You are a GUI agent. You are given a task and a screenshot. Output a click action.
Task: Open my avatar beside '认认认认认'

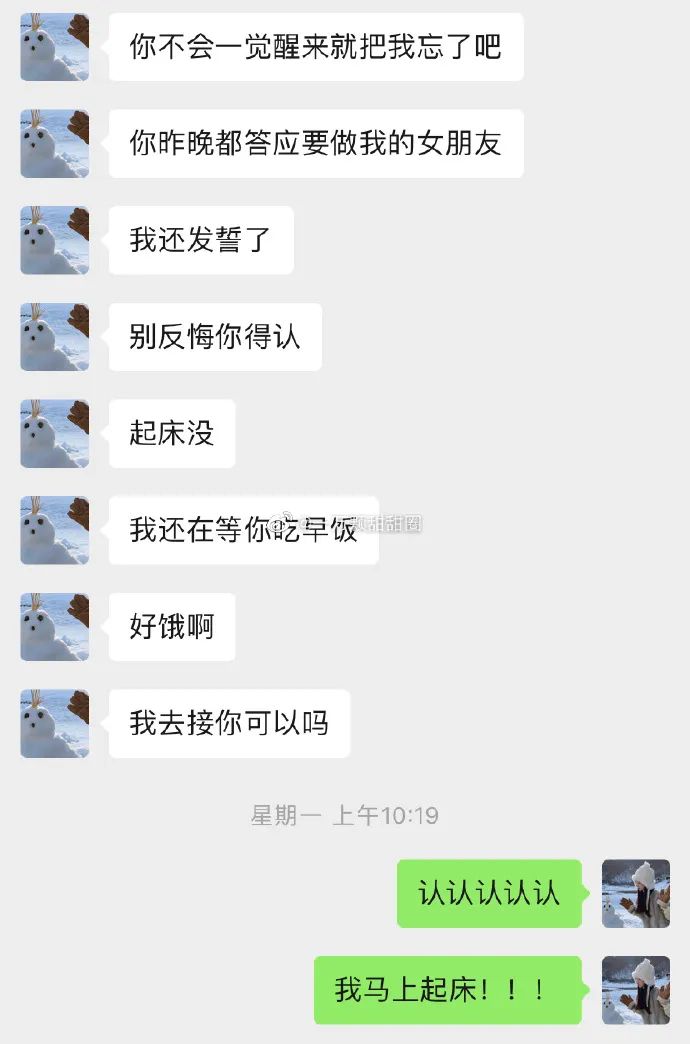tap(636, 893)
